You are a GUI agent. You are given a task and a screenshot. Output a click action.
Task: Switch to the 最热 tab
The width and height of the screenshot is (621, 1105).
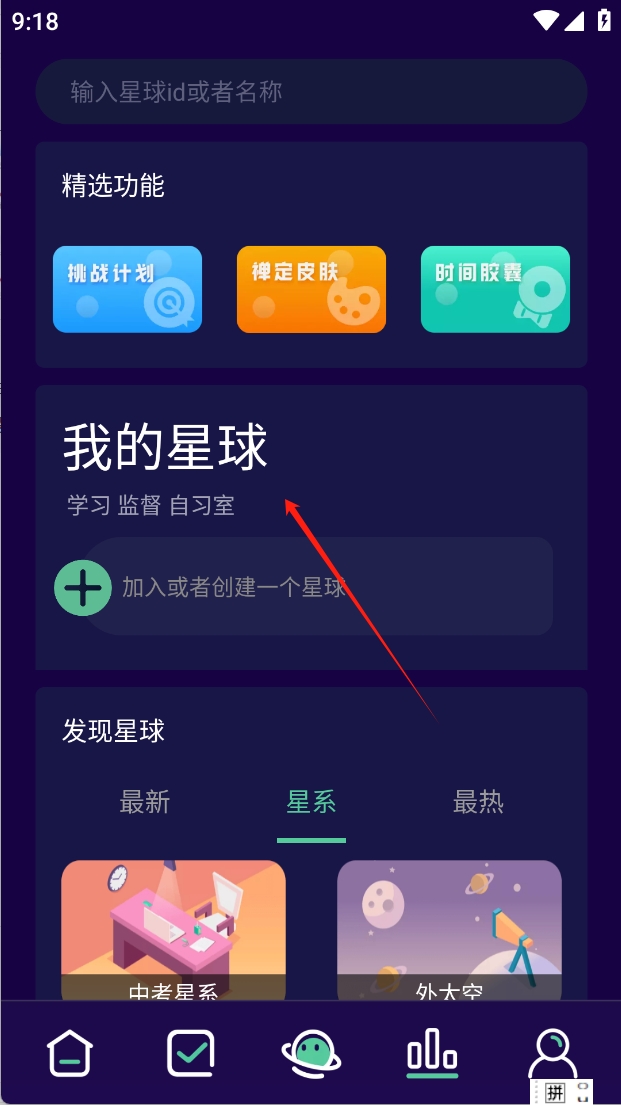[x=478, y=802]
